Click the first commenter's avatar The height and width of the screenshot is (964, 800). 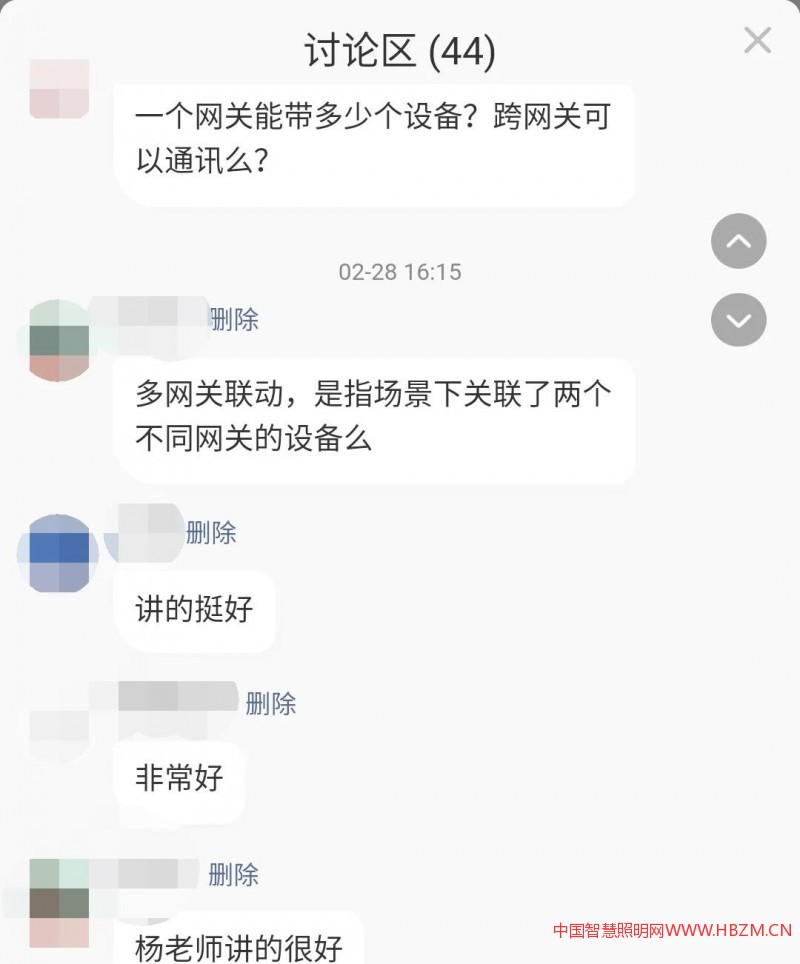click(58, 90)
